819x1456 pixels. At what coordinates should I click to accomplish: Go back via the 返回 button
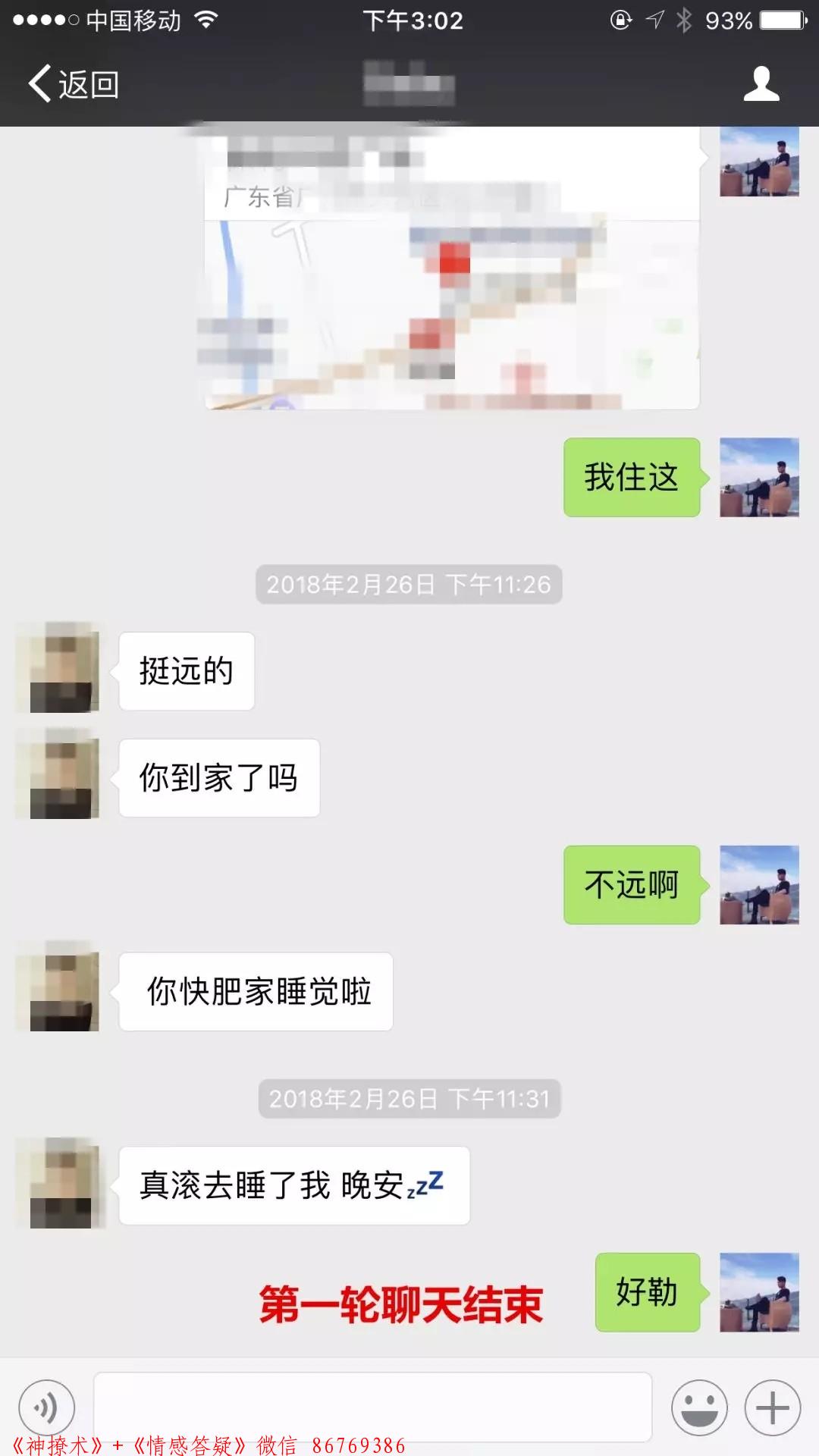point(74,84)
